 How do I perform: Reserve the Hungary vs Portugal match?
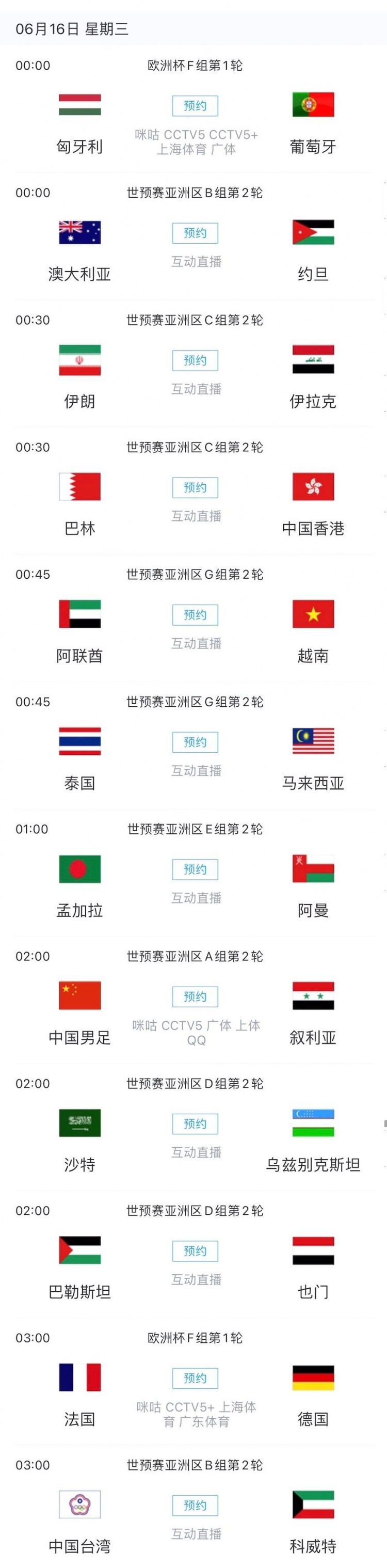pyautogui.click(x=195, y=106)
